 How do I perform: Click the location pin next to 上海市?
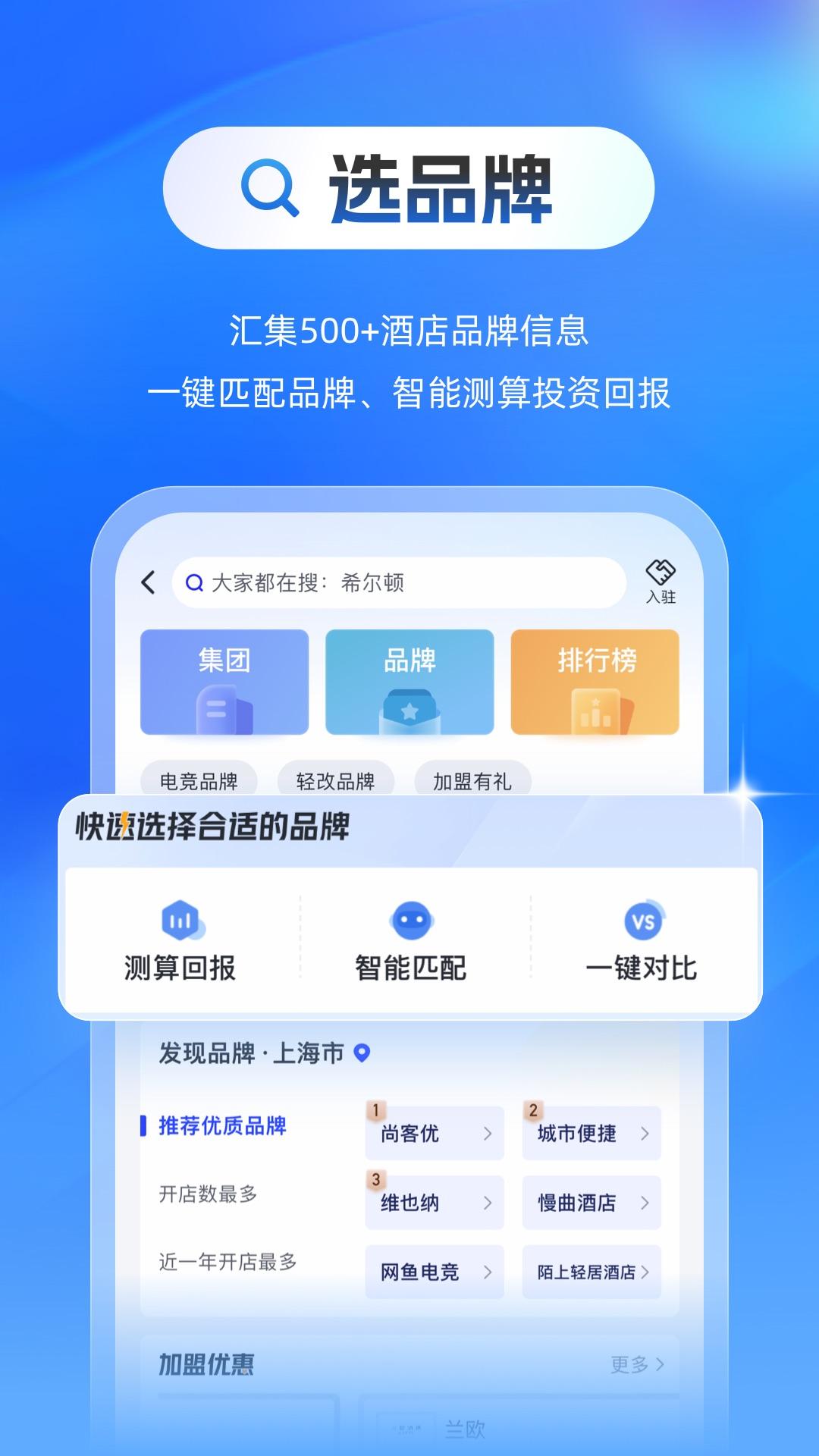tap(362, 1053)
